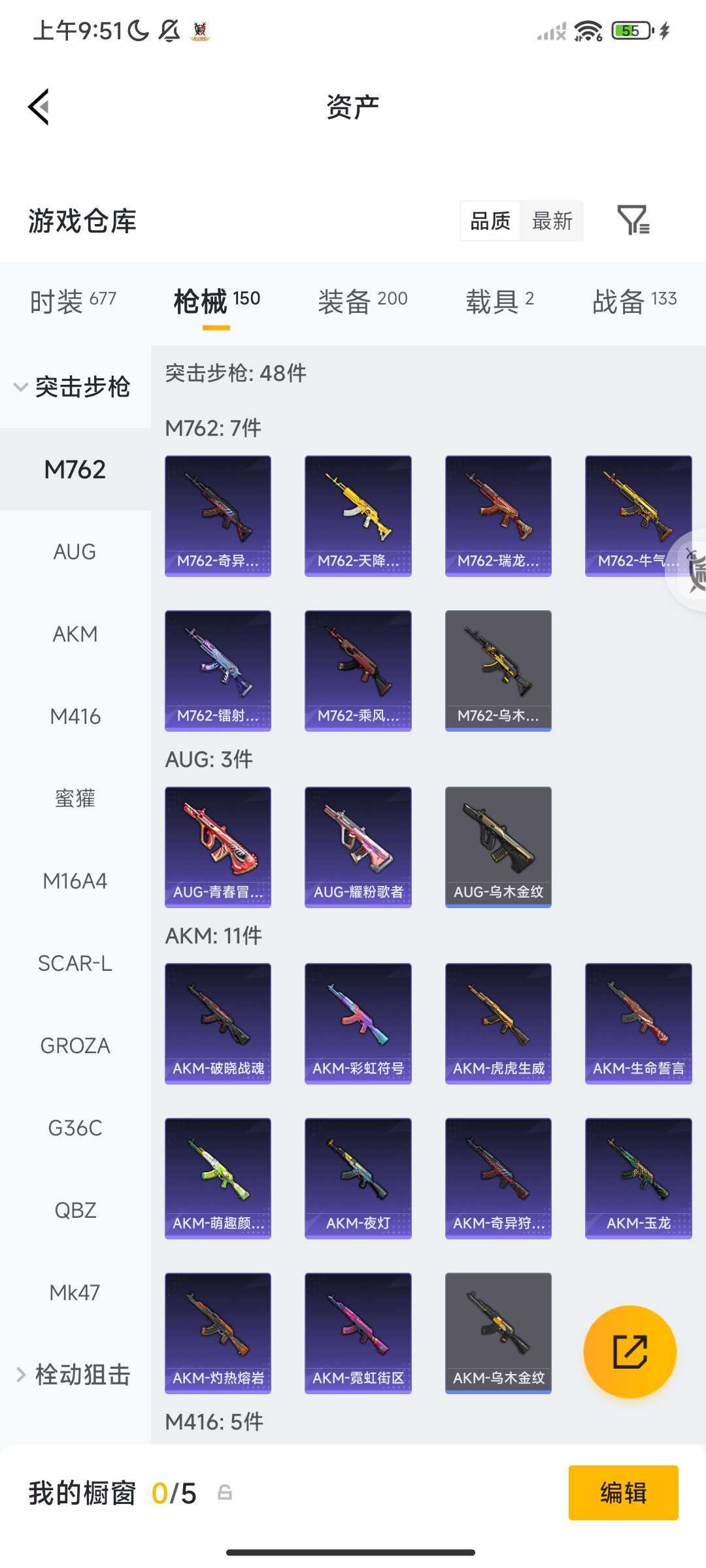Open the AUG-耀粉歌者 skin tile
Viewport: 706px width, 1568px height.
(x=358, y=847)
